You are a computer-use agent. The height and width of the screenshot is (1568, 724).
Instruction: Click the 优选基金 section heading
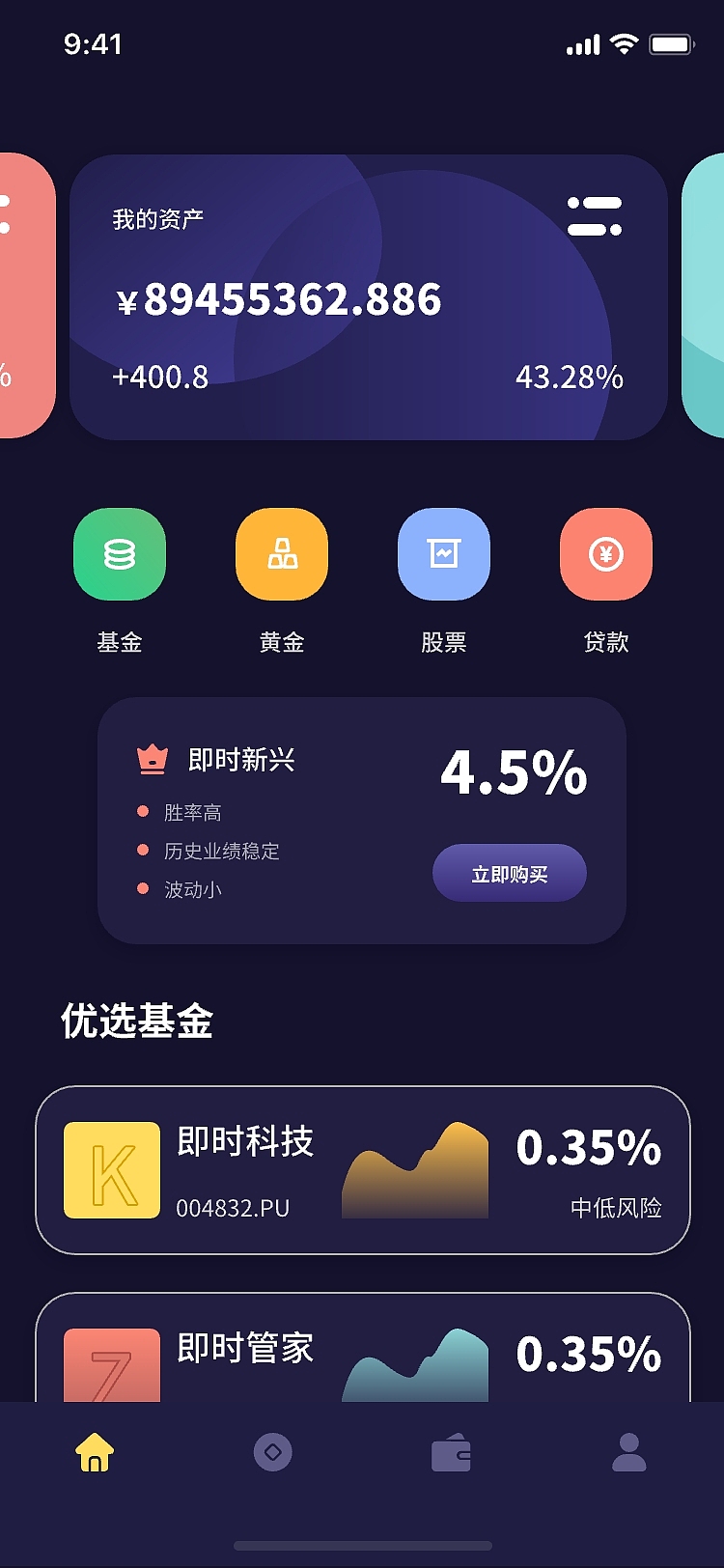click(x=139, y=1021)
